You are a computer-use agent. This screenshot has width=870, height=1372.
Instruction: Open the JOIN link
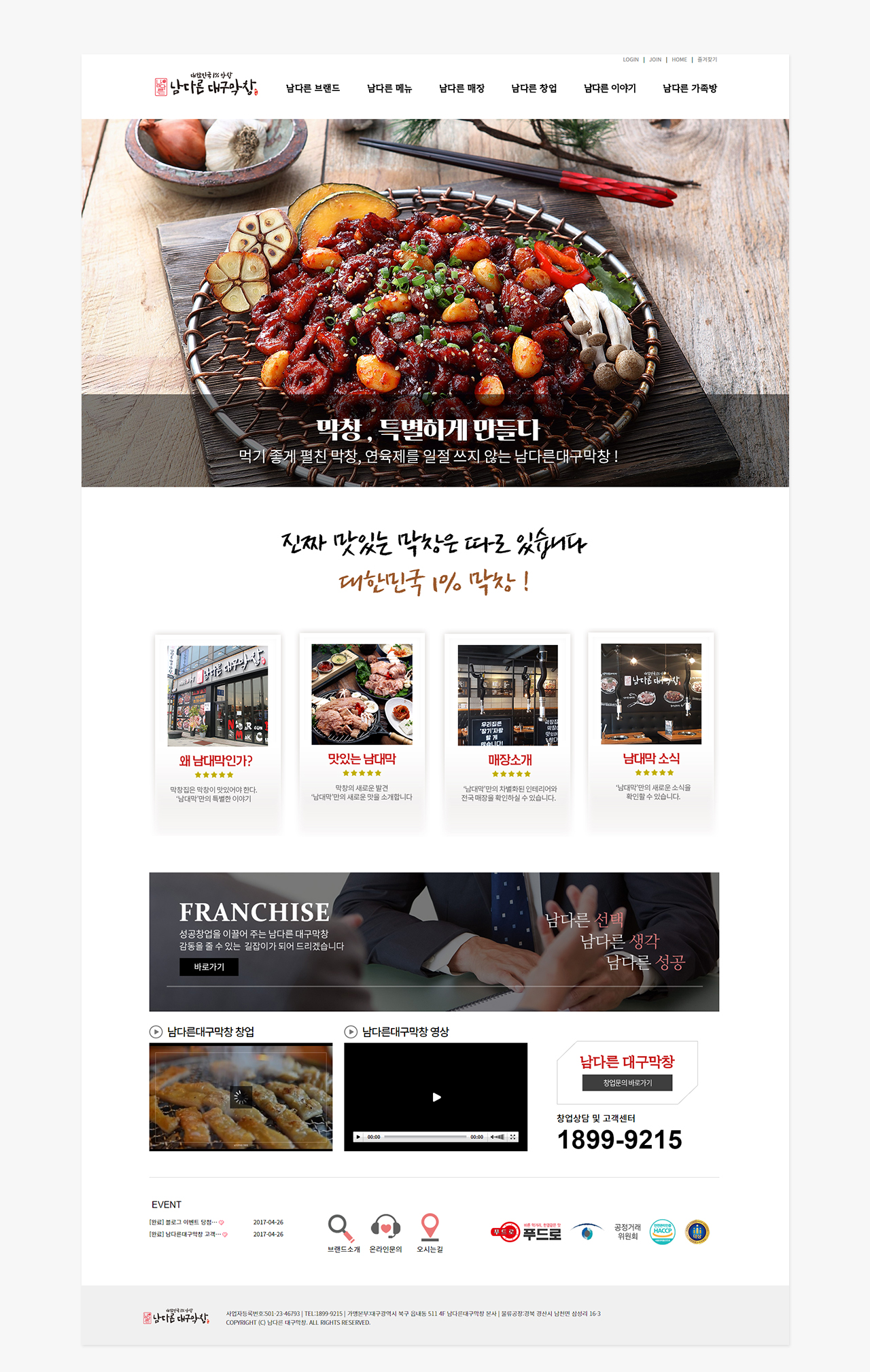(655, 60)
